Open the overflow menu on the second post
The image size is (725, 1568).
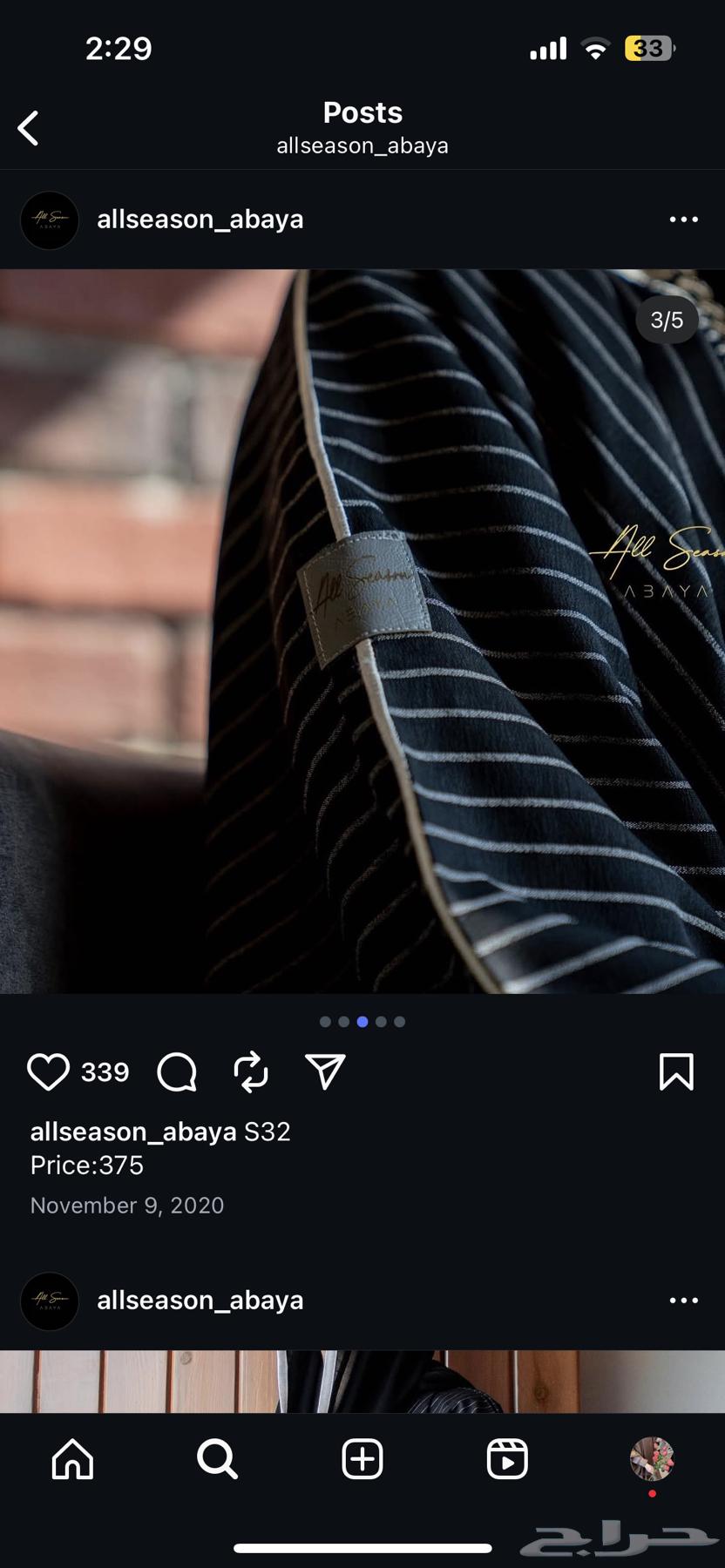coord(683,1301)
